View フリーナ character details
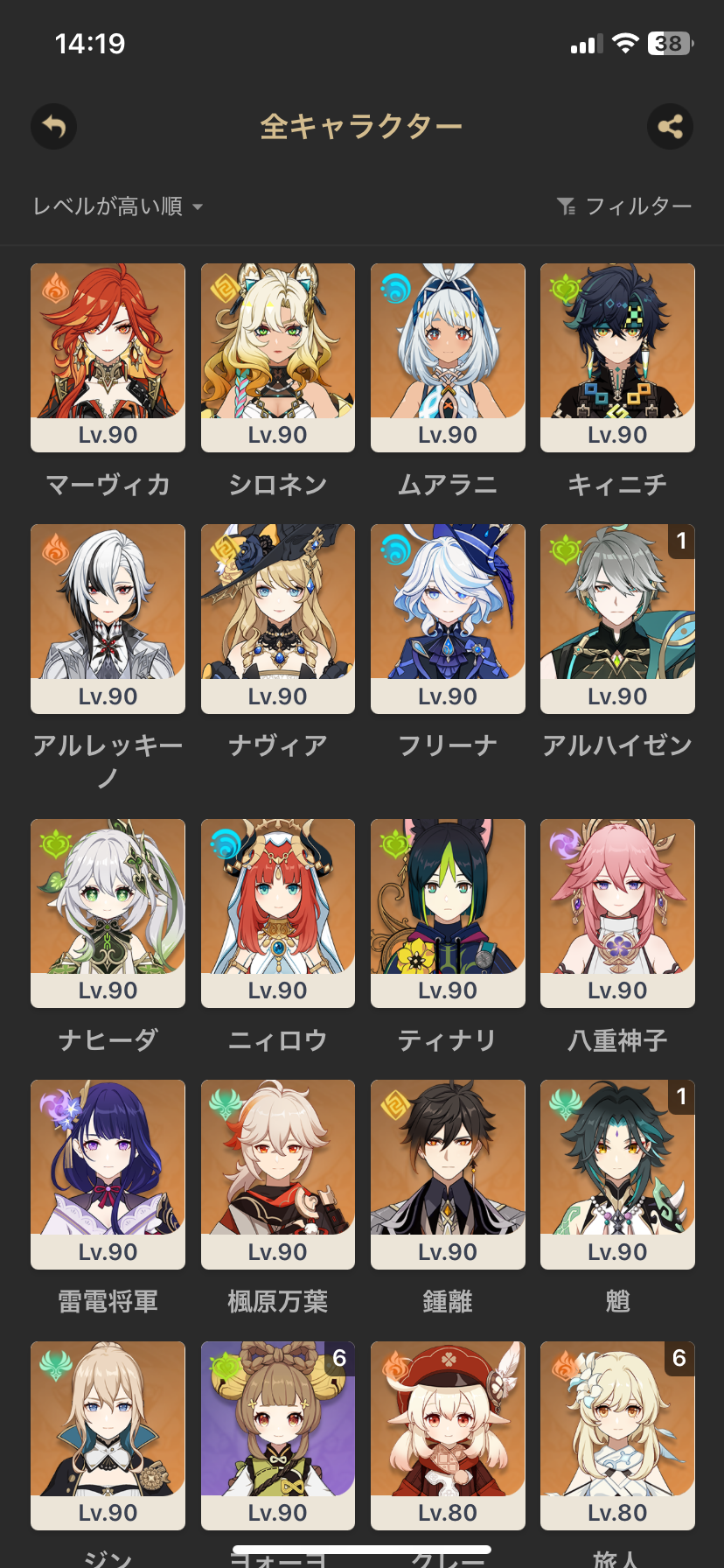Screen dimensions: 724x1568 [x=448, y=618]
